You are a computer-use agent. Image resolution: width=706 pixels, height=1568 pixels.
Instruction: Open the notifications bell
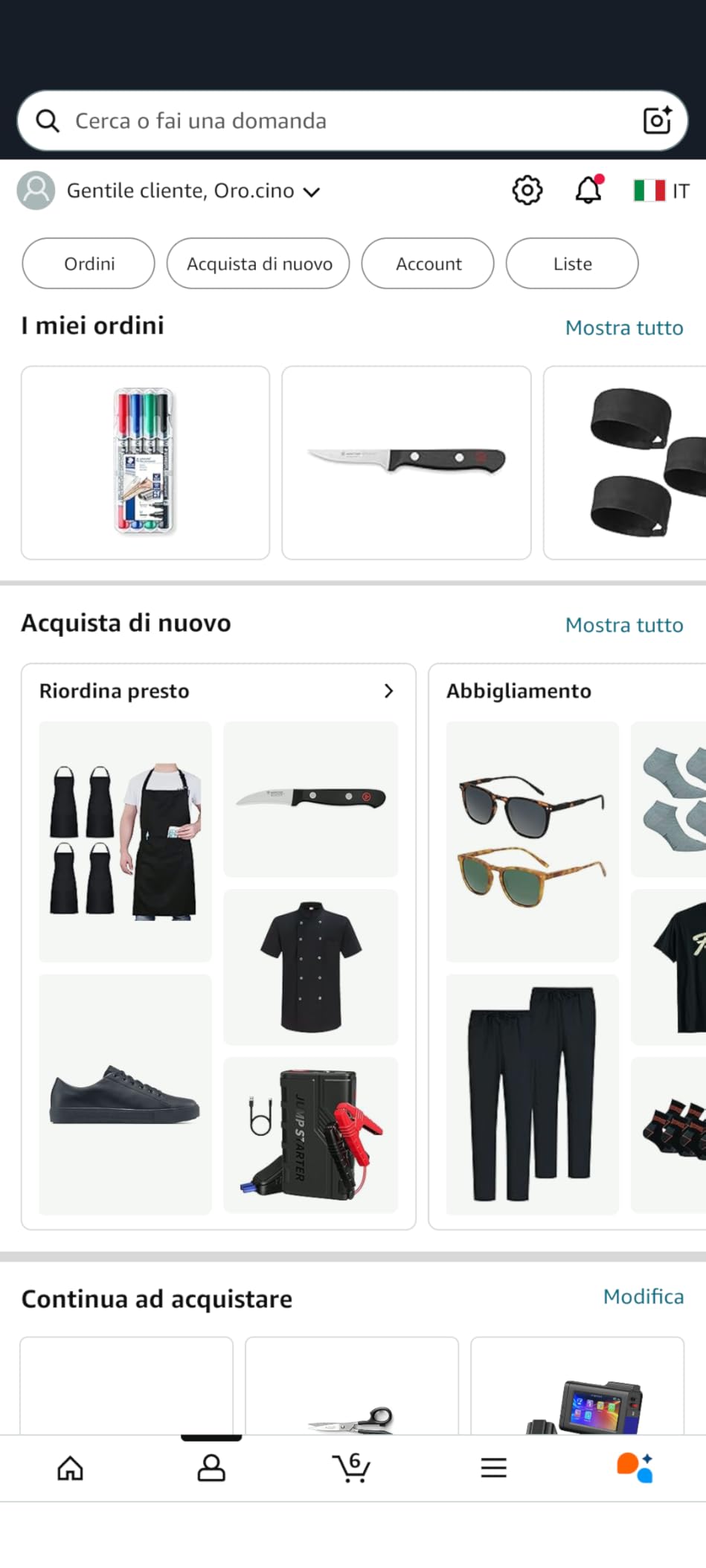589,190
